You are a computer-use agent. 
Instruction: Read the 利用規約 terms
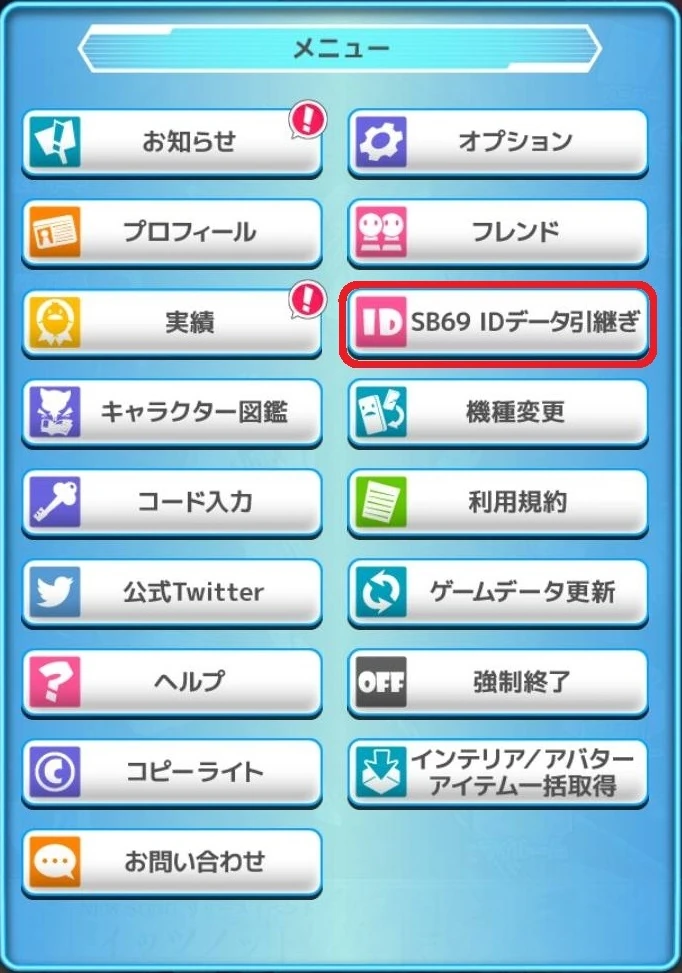pyautogui.click(x=498, y=502)
